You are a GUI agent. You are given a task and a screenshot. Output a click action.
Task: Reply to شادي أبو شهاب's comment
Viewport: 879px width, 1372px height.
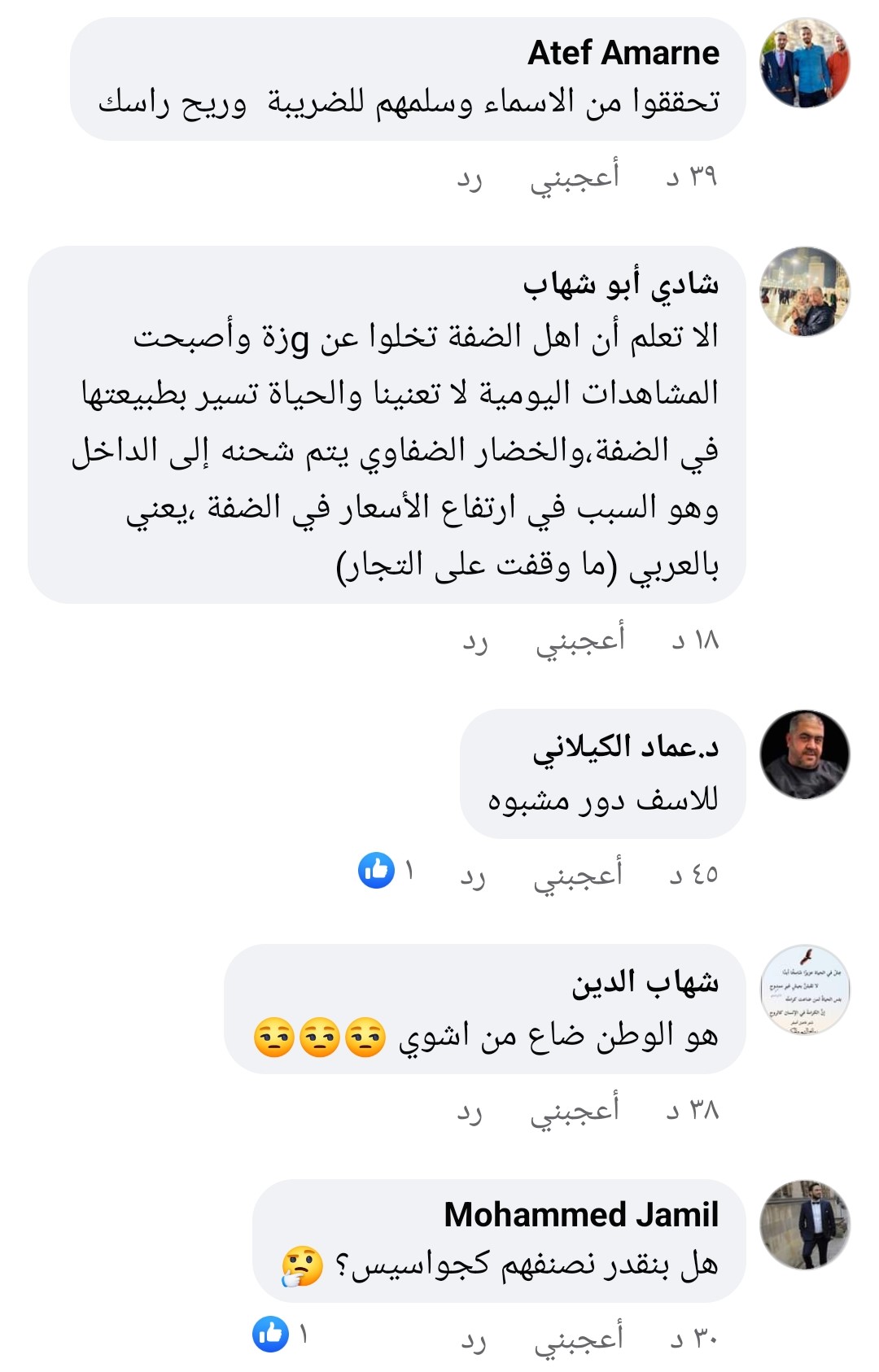475,641
